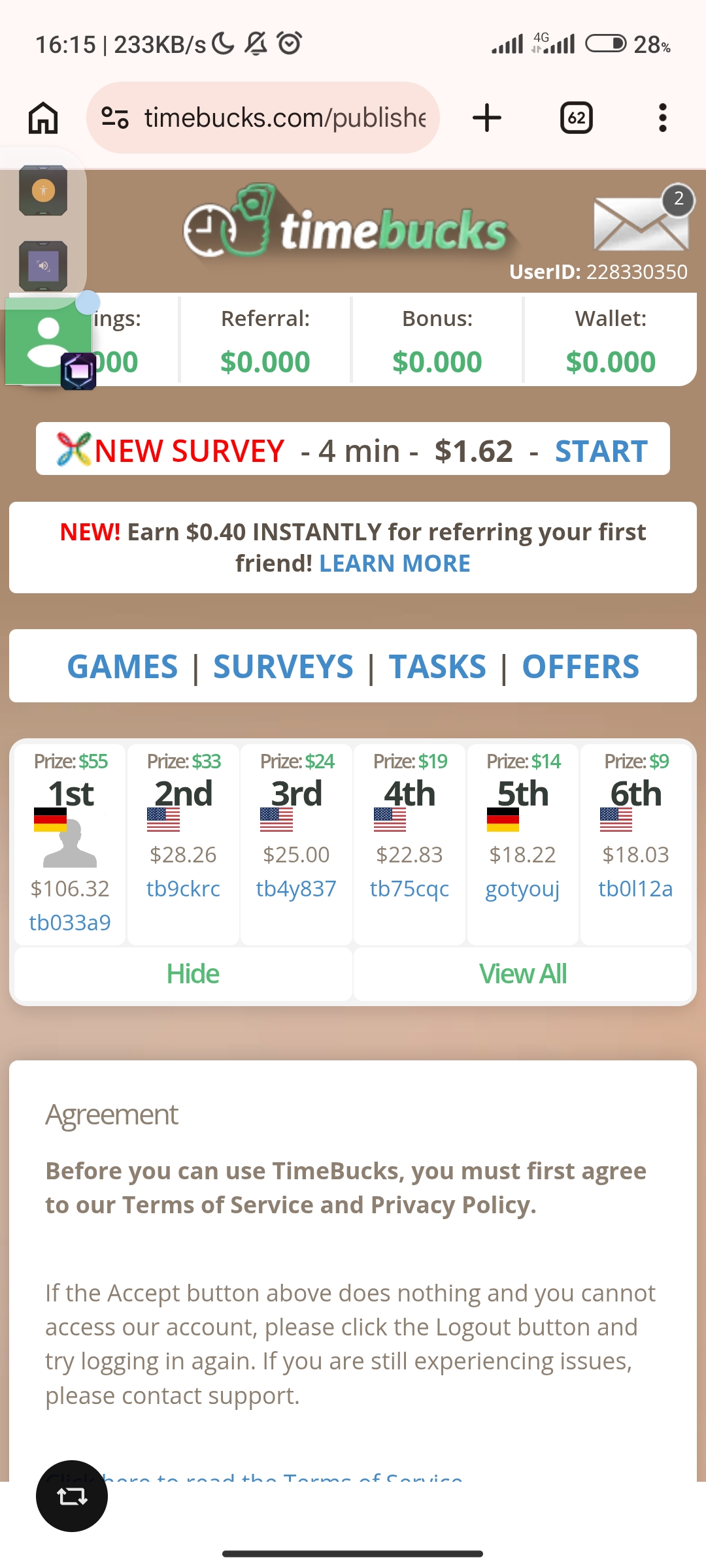Open a new browser tab
The image size is (706, 1568).
487,118
